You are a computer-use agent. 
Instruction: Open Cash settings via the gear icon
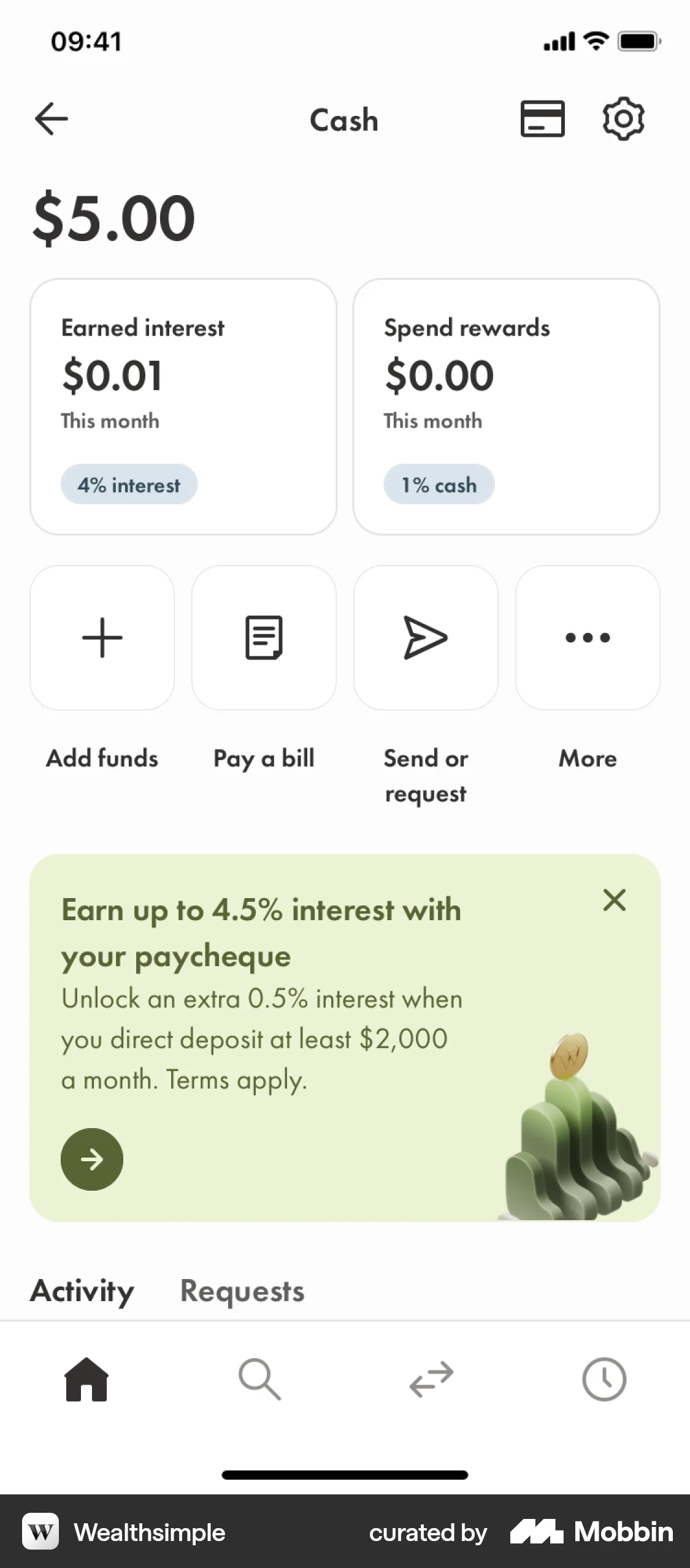point(624,120)
